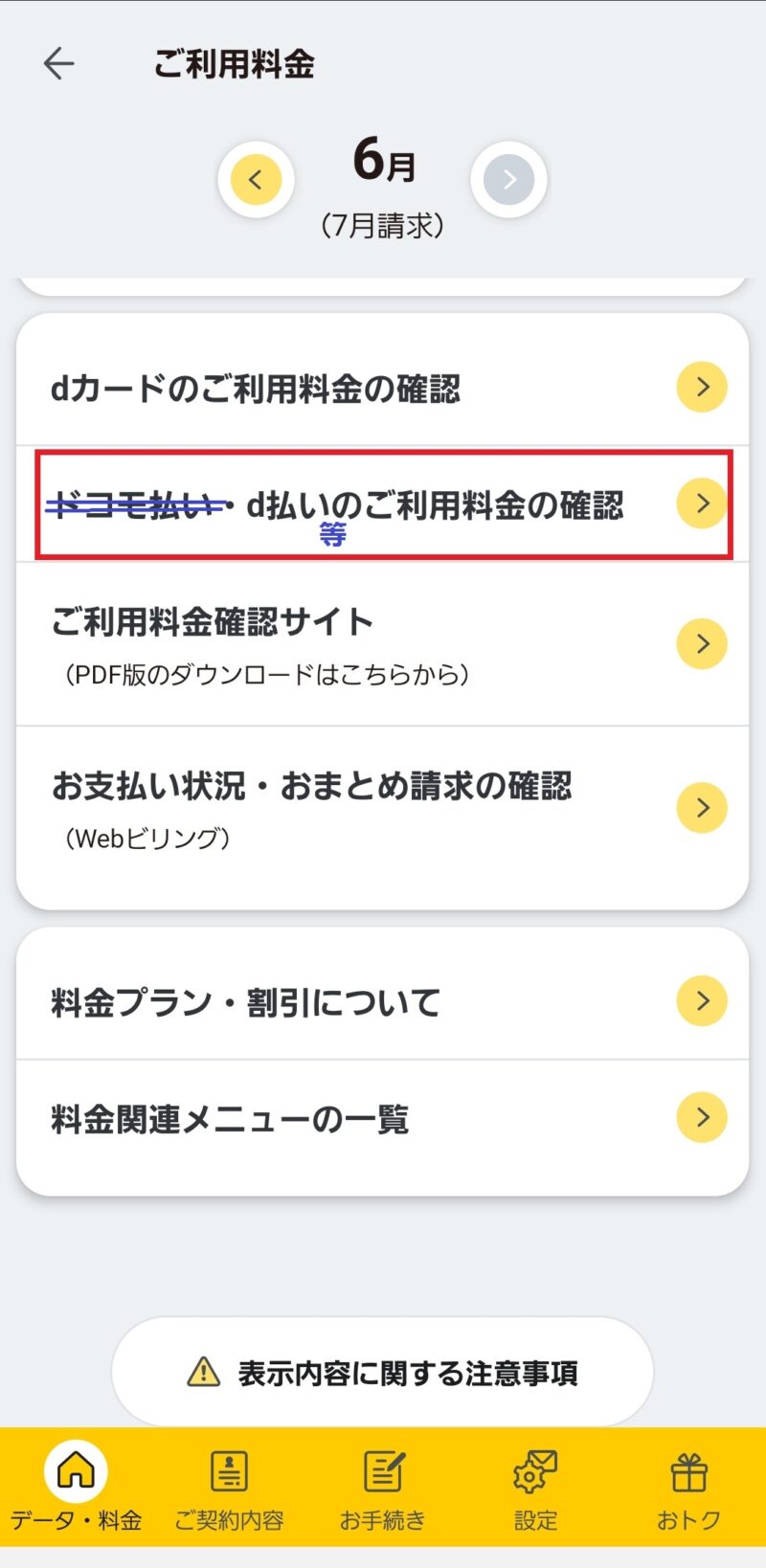Open dカードのご利用料金の確認

pos(382,388)
